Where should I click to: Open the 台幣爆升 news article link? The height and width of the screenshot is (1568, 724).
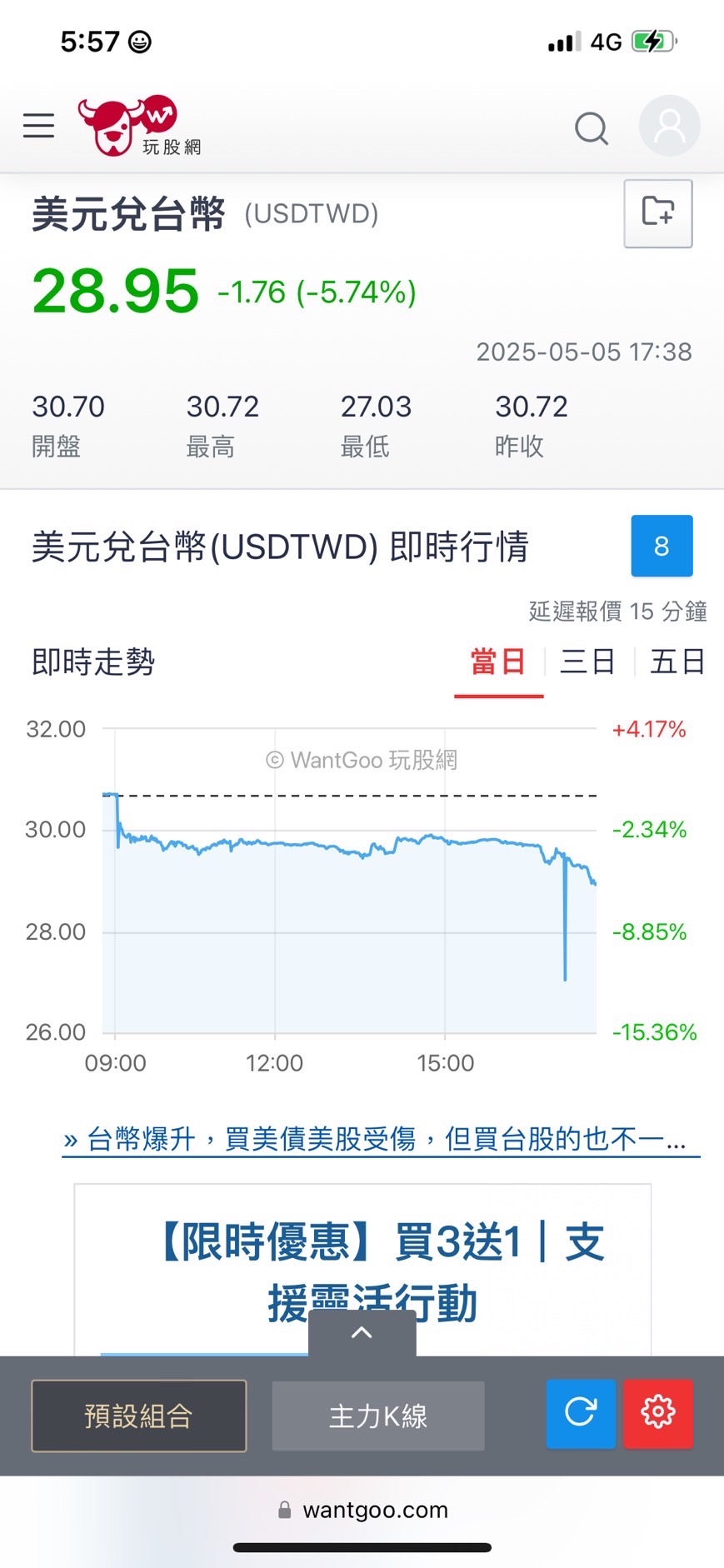click(380, 1139)
